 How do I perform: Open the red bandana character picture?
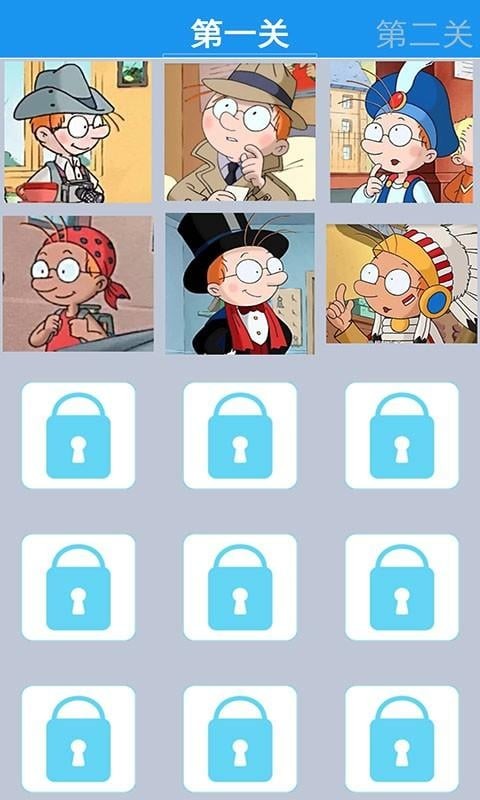(78, 283)
